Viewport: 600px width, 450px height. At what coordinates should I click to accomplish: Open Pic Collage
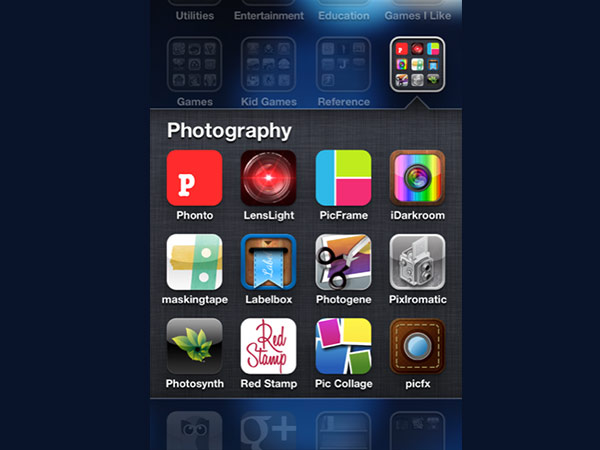[x=343, y=346]
